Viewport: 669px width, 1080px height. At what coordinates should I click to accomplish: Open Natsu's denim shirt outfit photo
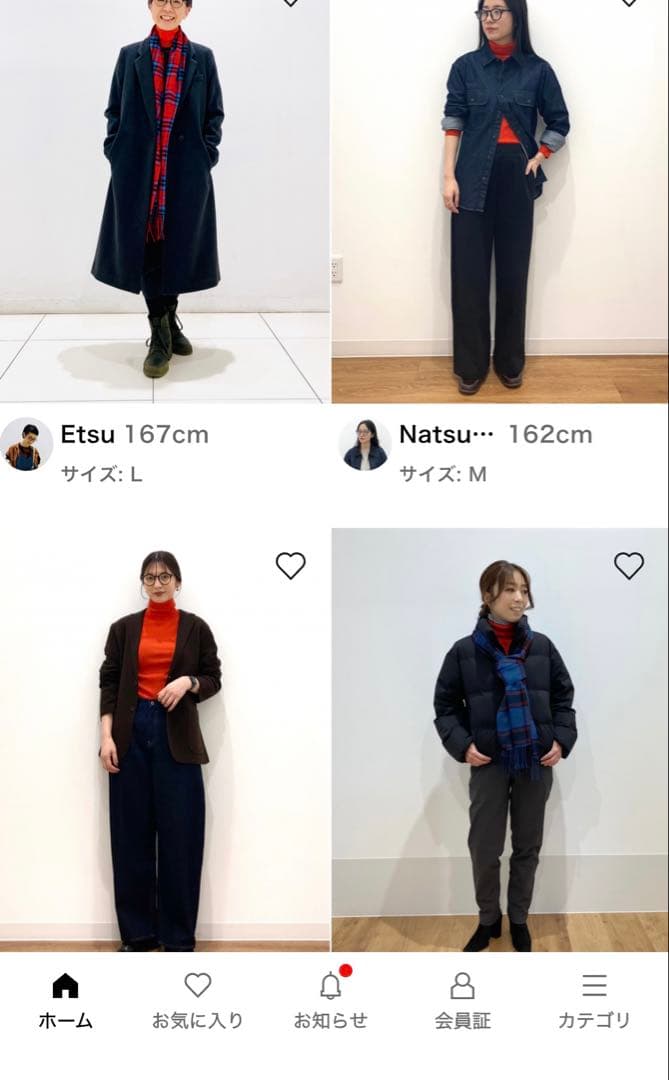point(500,200)
